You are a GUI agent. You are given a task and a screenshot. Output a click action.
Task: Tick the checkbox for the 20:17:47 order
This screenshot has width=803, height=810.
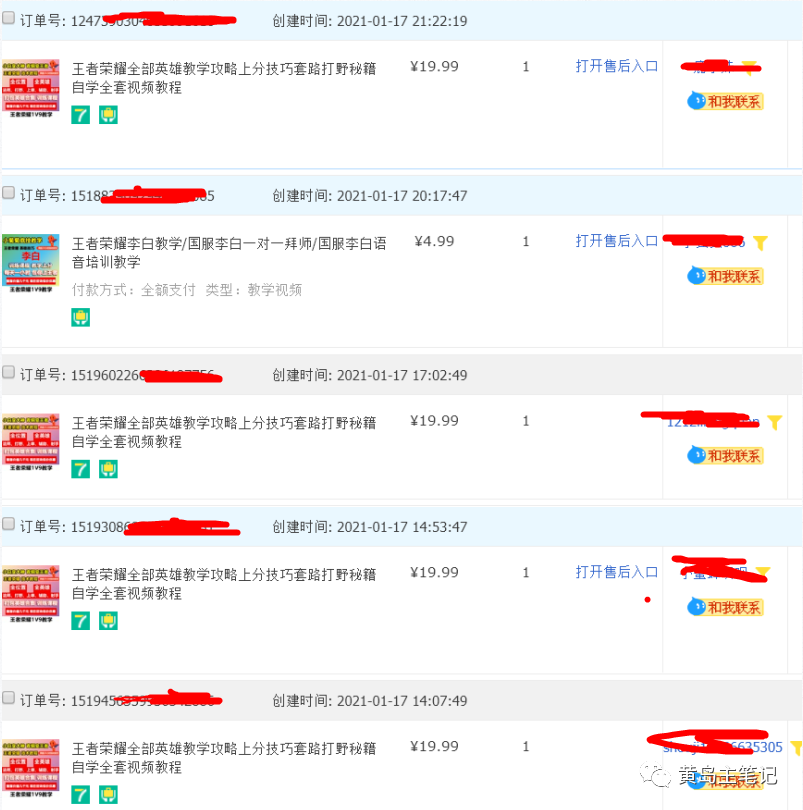coord(9,192)
